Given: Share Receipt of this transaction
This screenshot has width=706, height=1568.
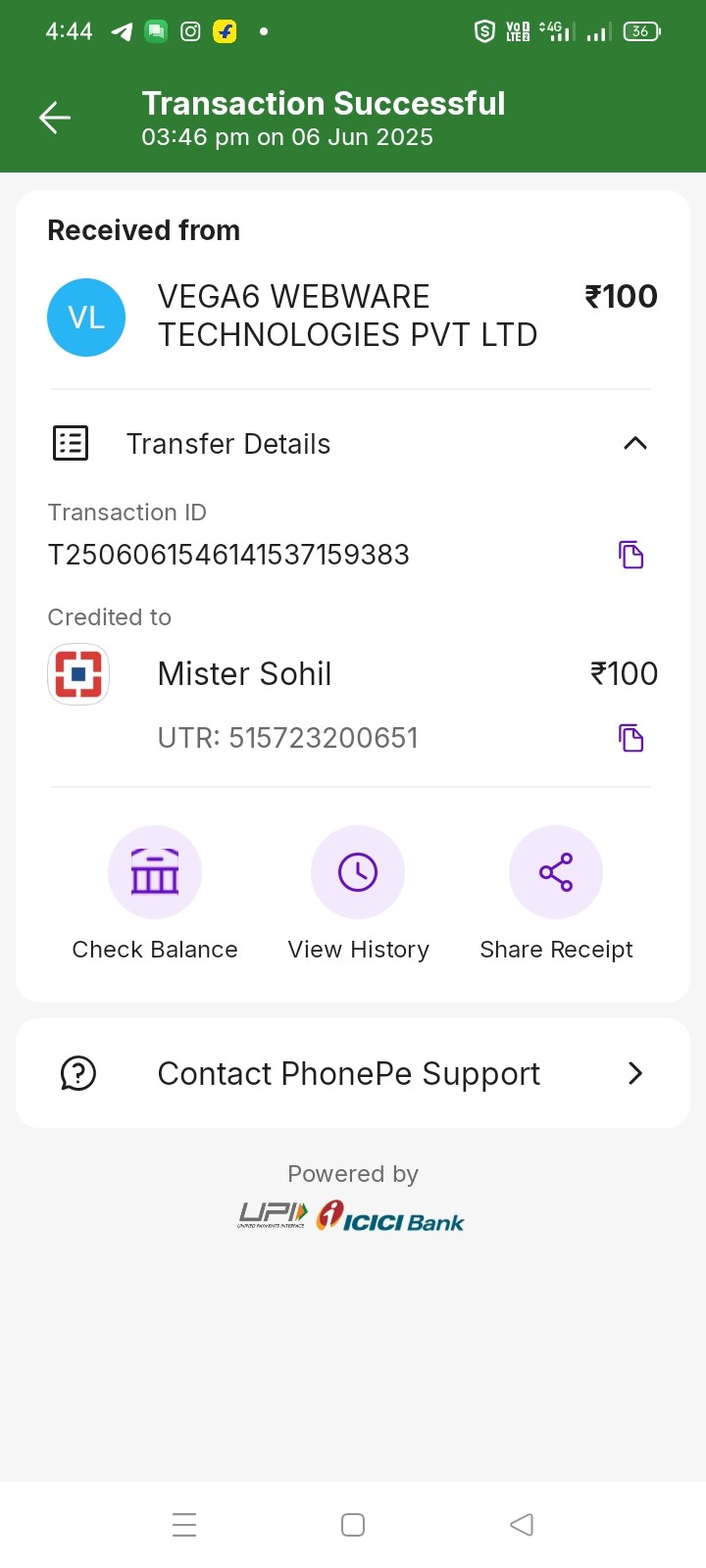Looking at the screenshot, I should [556, 872].
